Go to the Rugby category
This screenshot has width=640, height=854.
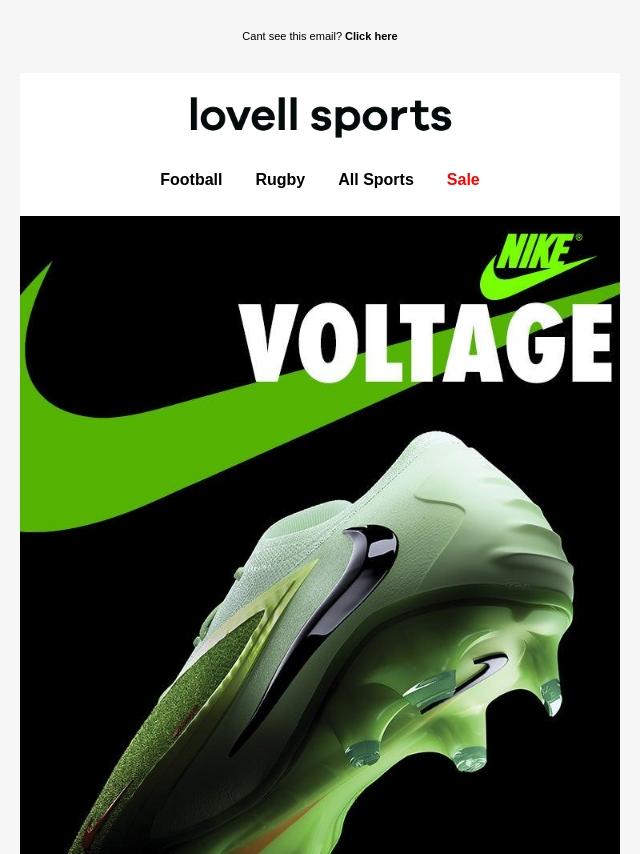(280, 180)
